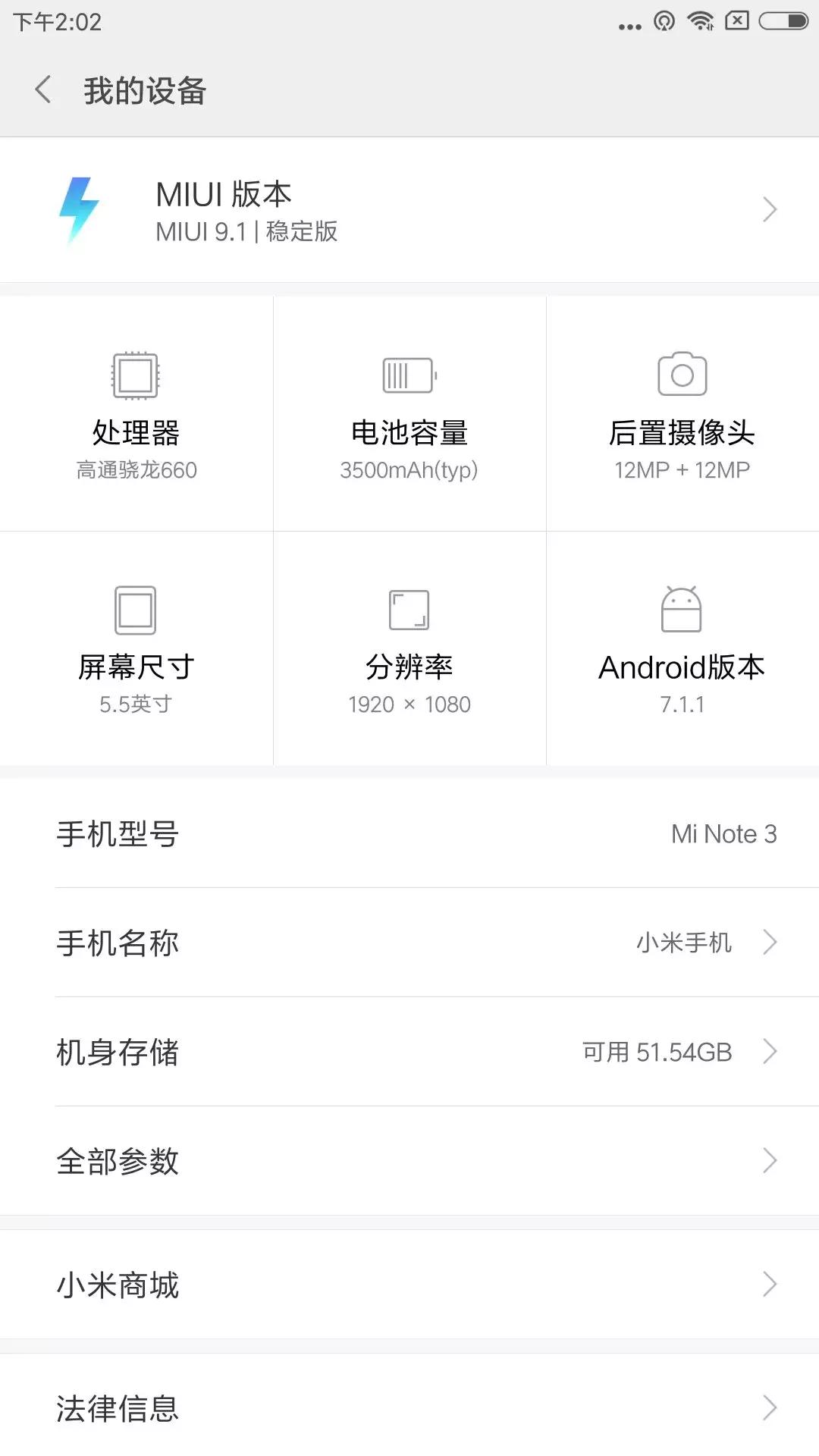This screenshot has width=819, height=1456.
Task: Expand 全部参数 to view all specifications
Action: point(770,1159)
